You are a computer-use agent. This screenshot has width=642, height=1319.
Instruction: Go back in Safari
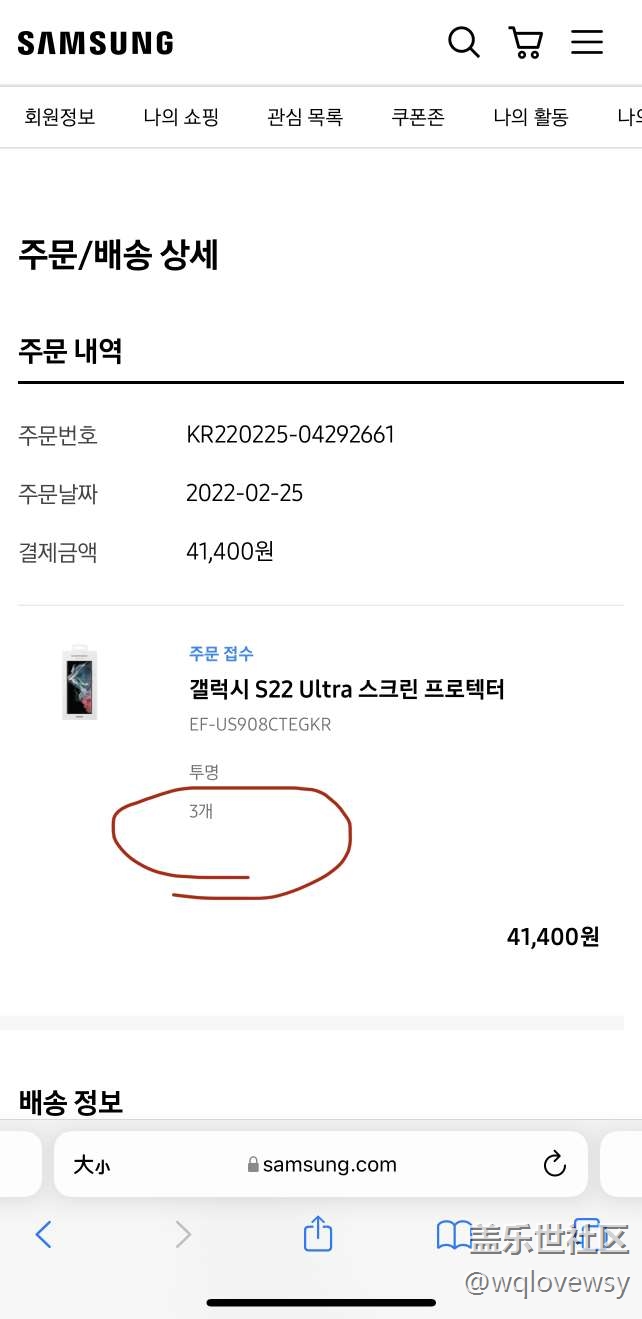click(43, 1235)
